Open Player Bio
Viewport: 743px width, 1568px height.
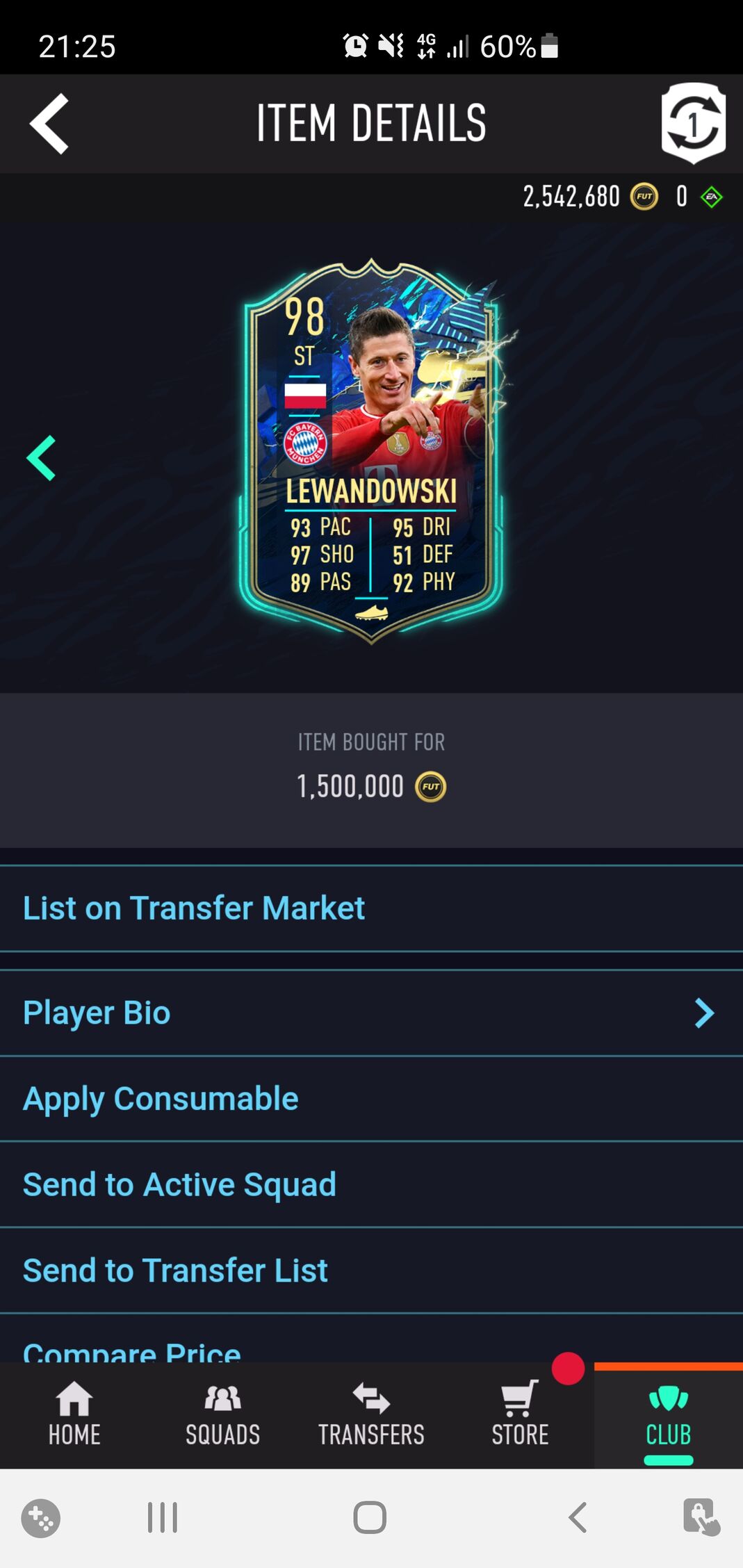[371, 1013]
